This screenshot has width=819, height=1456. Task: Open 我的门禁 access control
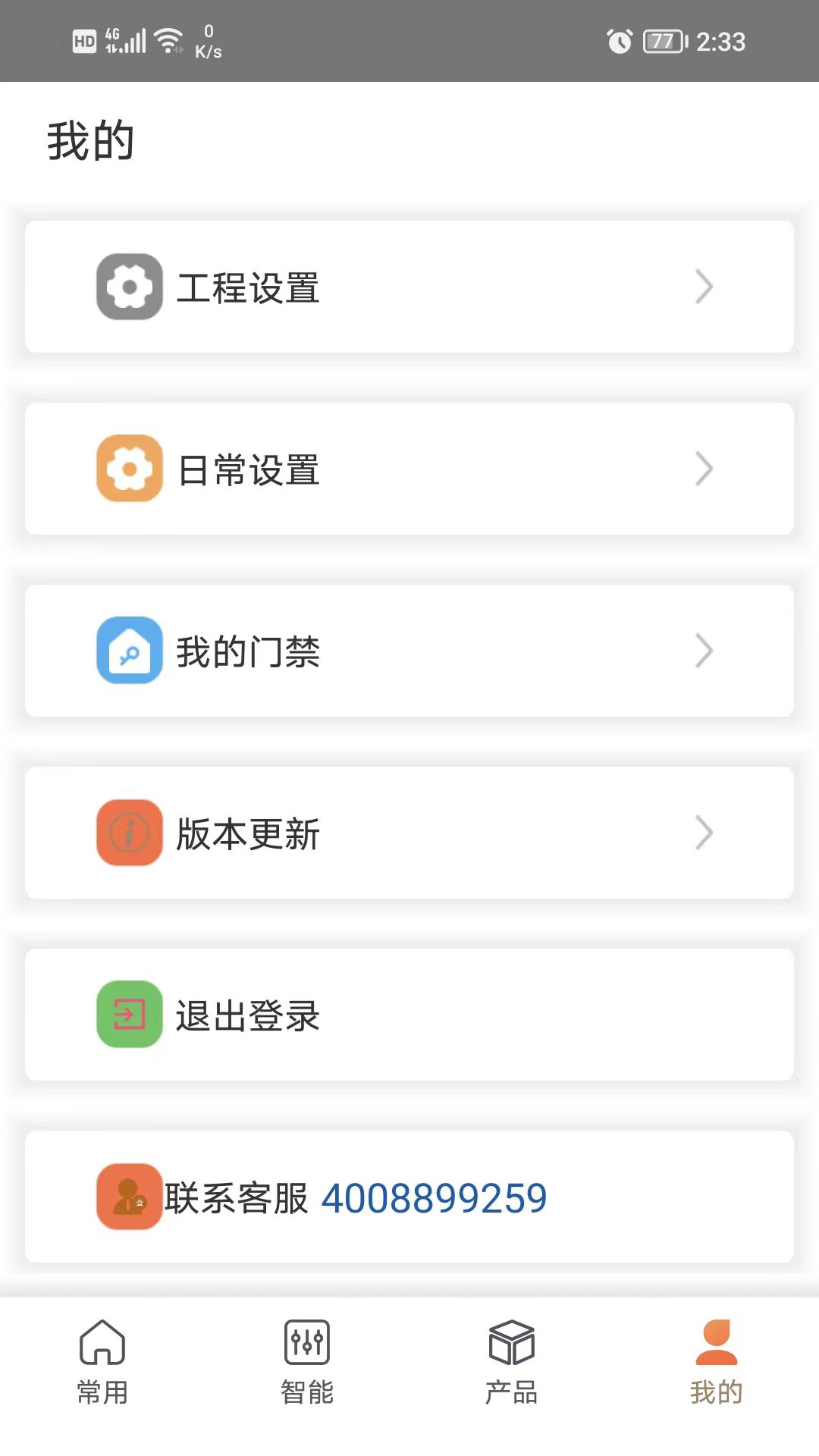(x=409, y=651)
